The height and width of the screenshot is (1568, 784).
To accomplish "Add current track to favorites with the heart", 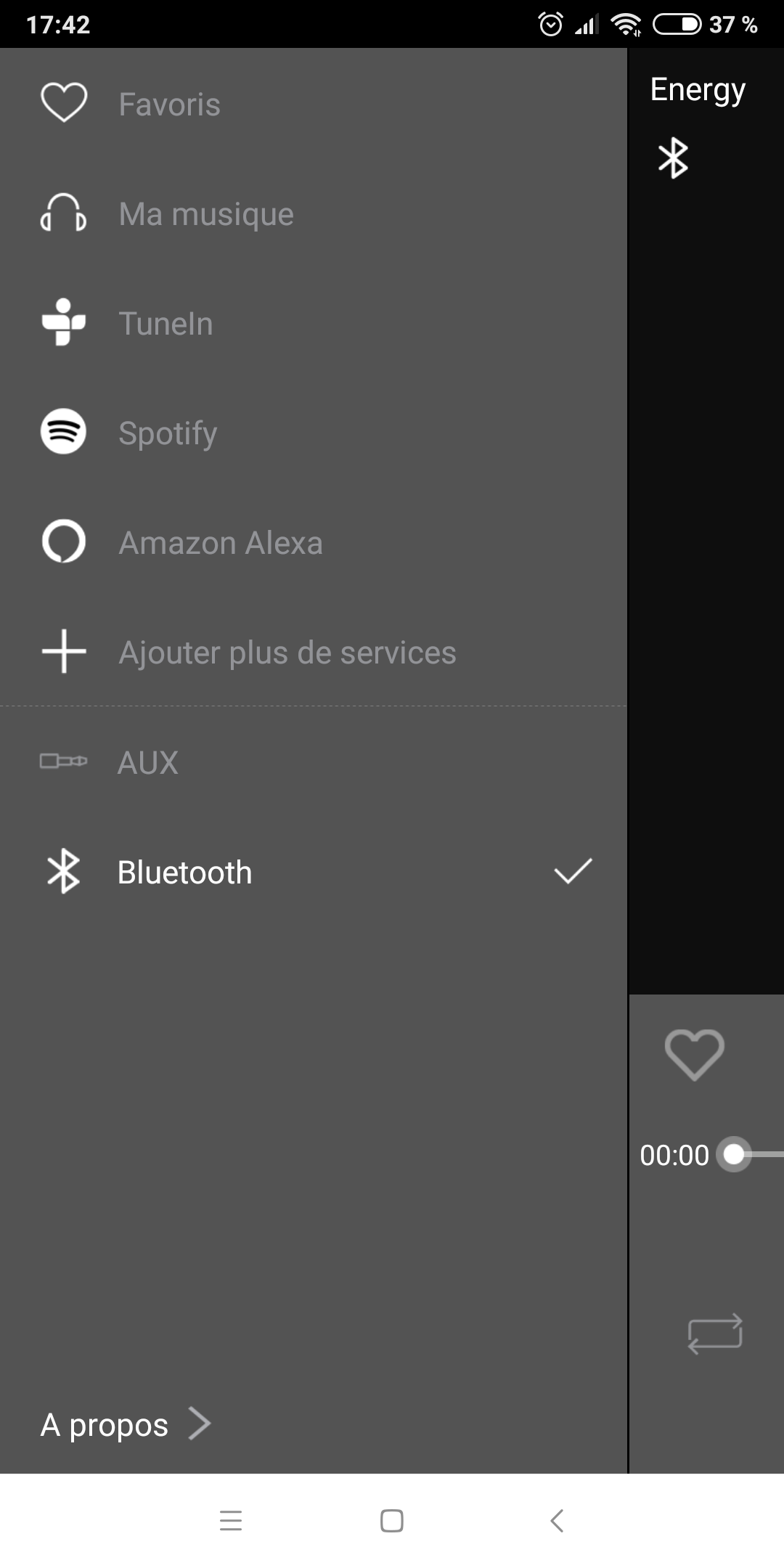I will (x=694, y=1053).
